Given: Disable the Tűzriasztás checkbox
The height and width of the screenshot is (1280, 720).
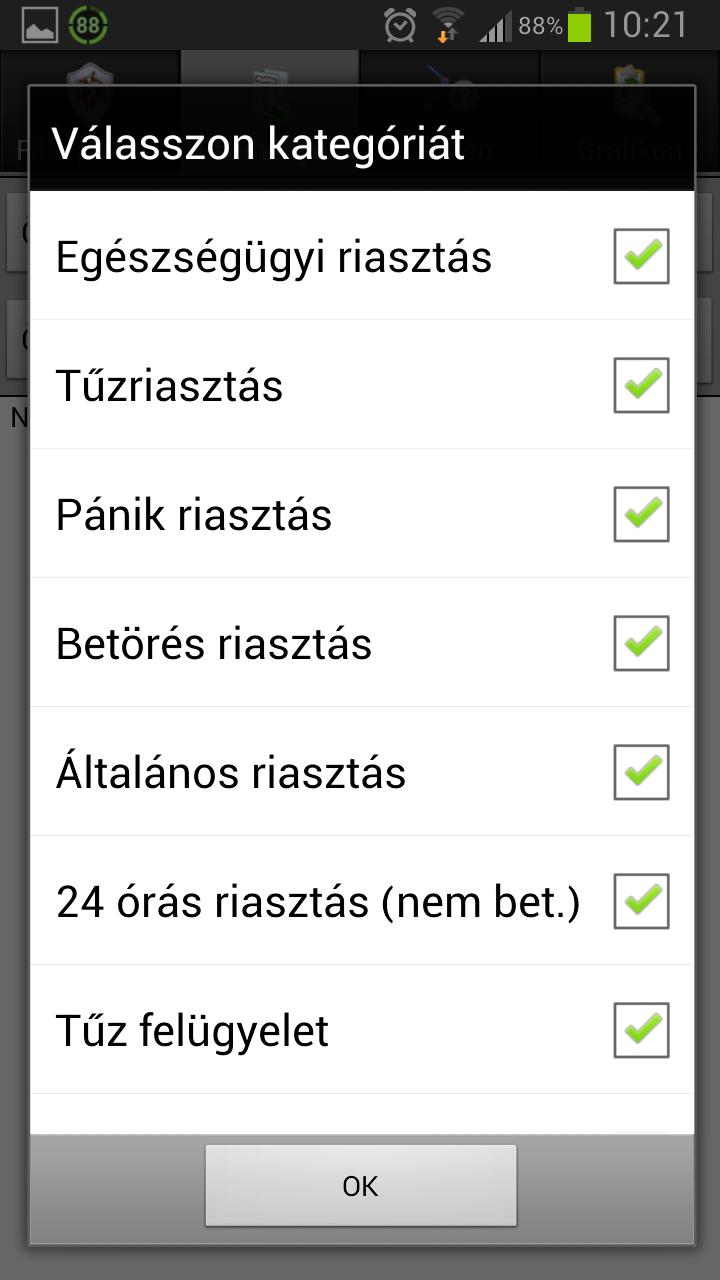Looking at the screenshot, I should point(641,385).
